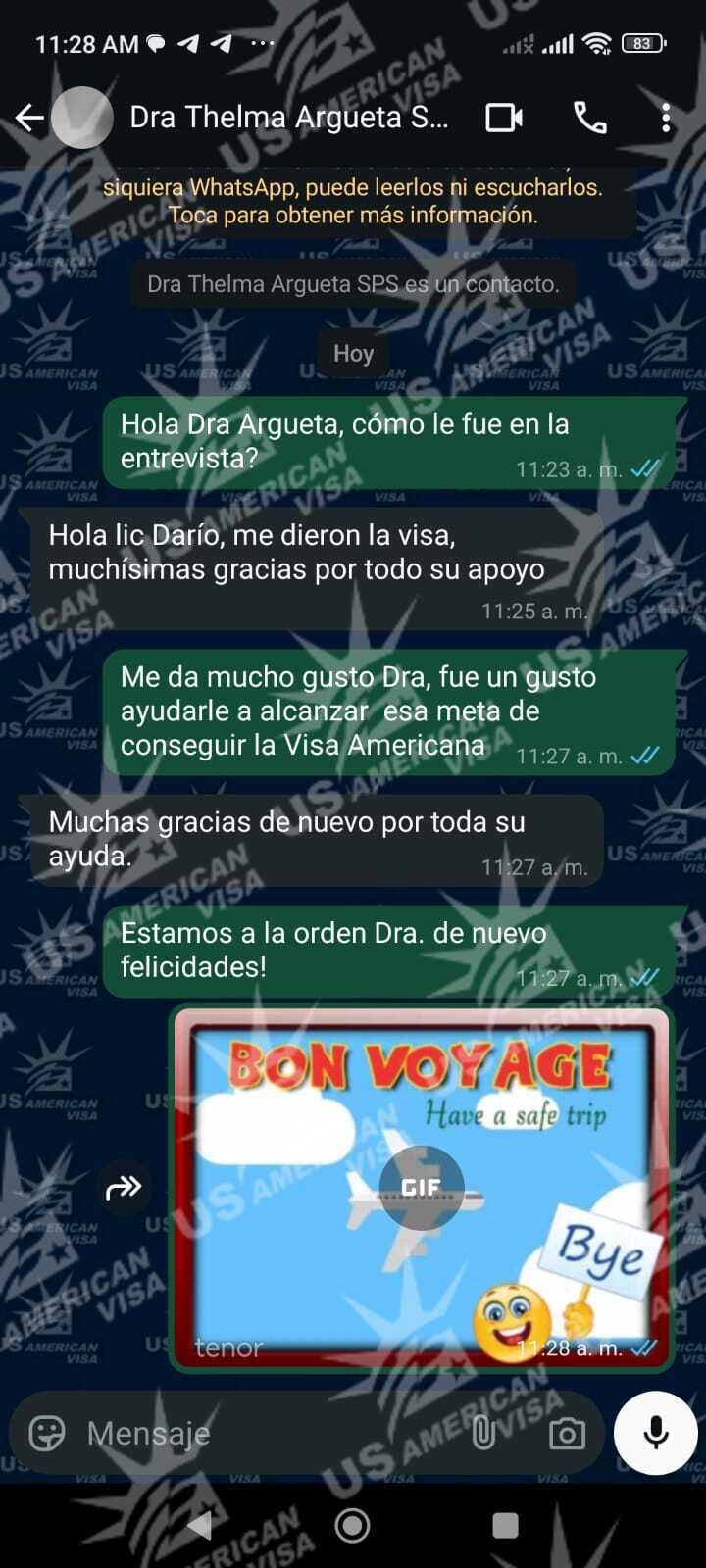
Task: Open Dra Thelma Argueta's contact info
Action: tap(289, 119)
